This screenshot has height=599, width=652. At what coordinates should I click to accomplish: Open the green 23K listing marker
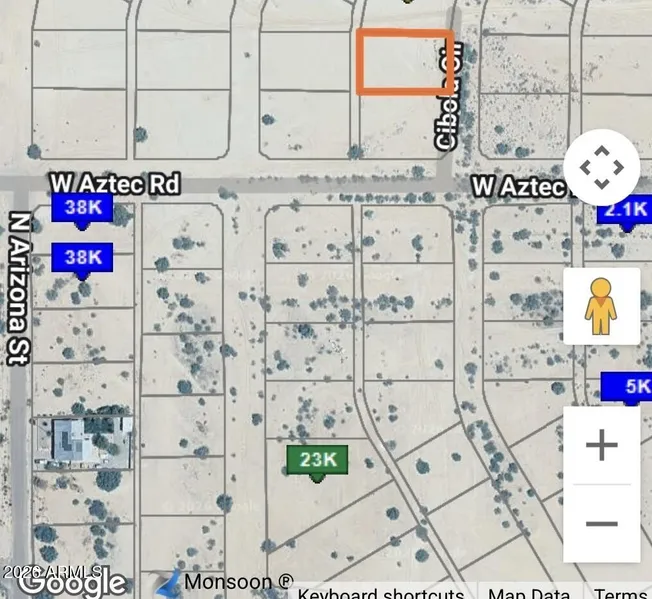coord(317,460)
